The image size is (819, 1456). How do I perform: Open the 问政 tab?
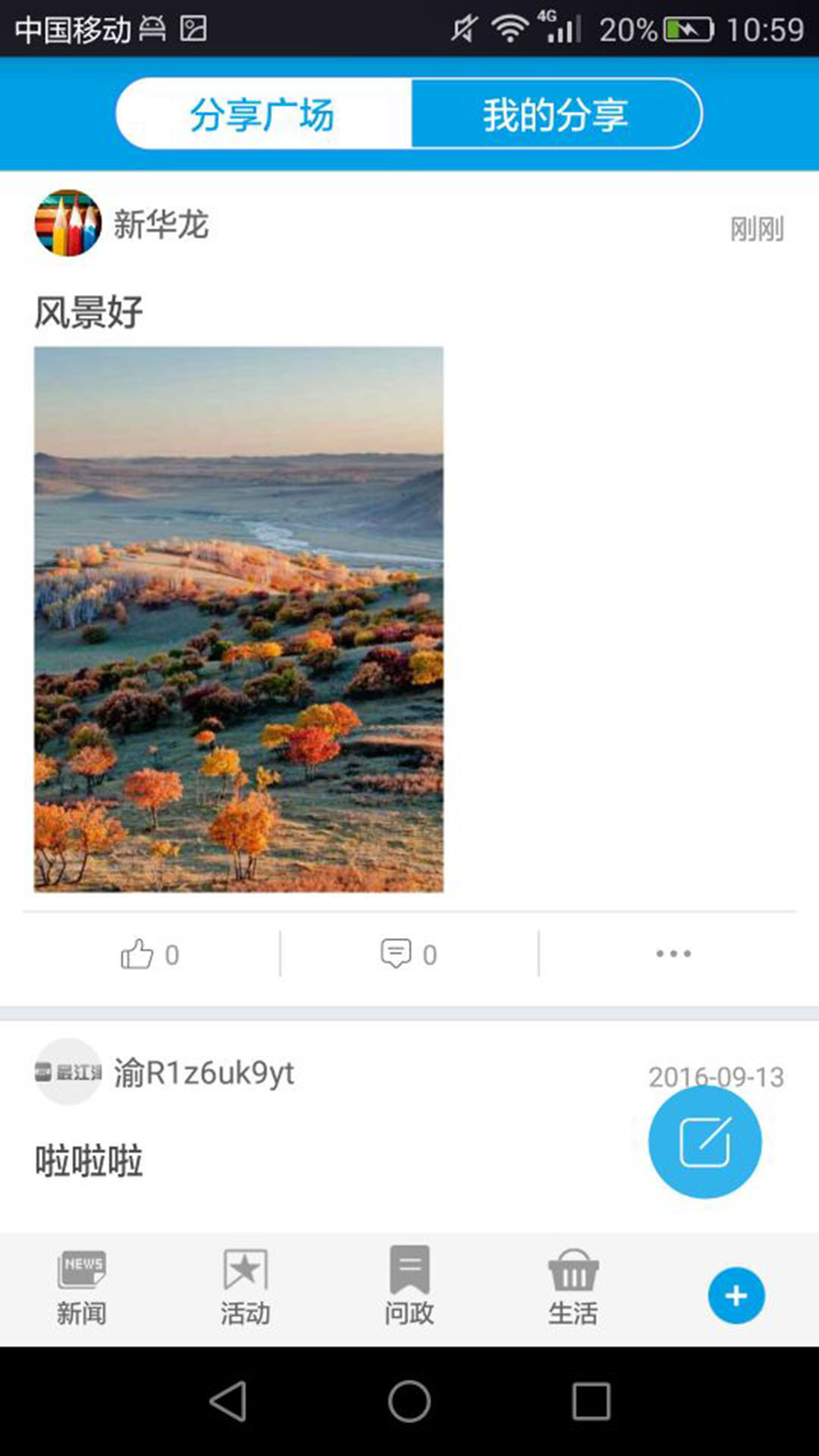coord(409,1288)
